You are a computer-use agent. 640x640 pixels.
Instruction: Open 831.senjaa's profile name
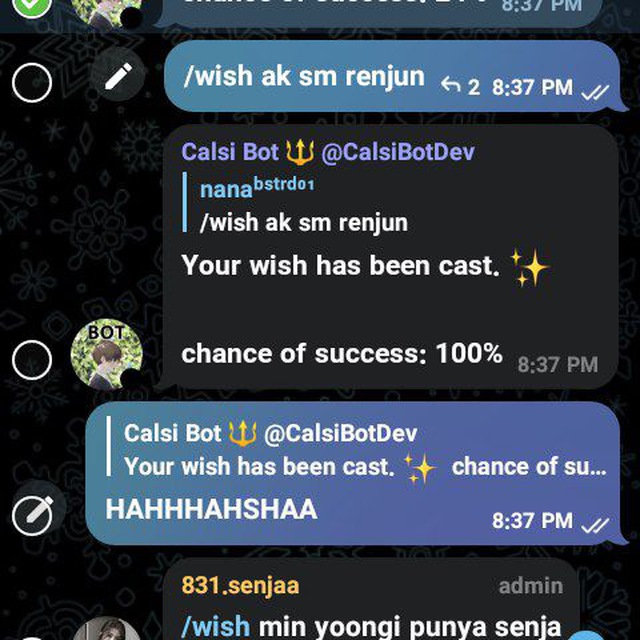coord(240,586)
